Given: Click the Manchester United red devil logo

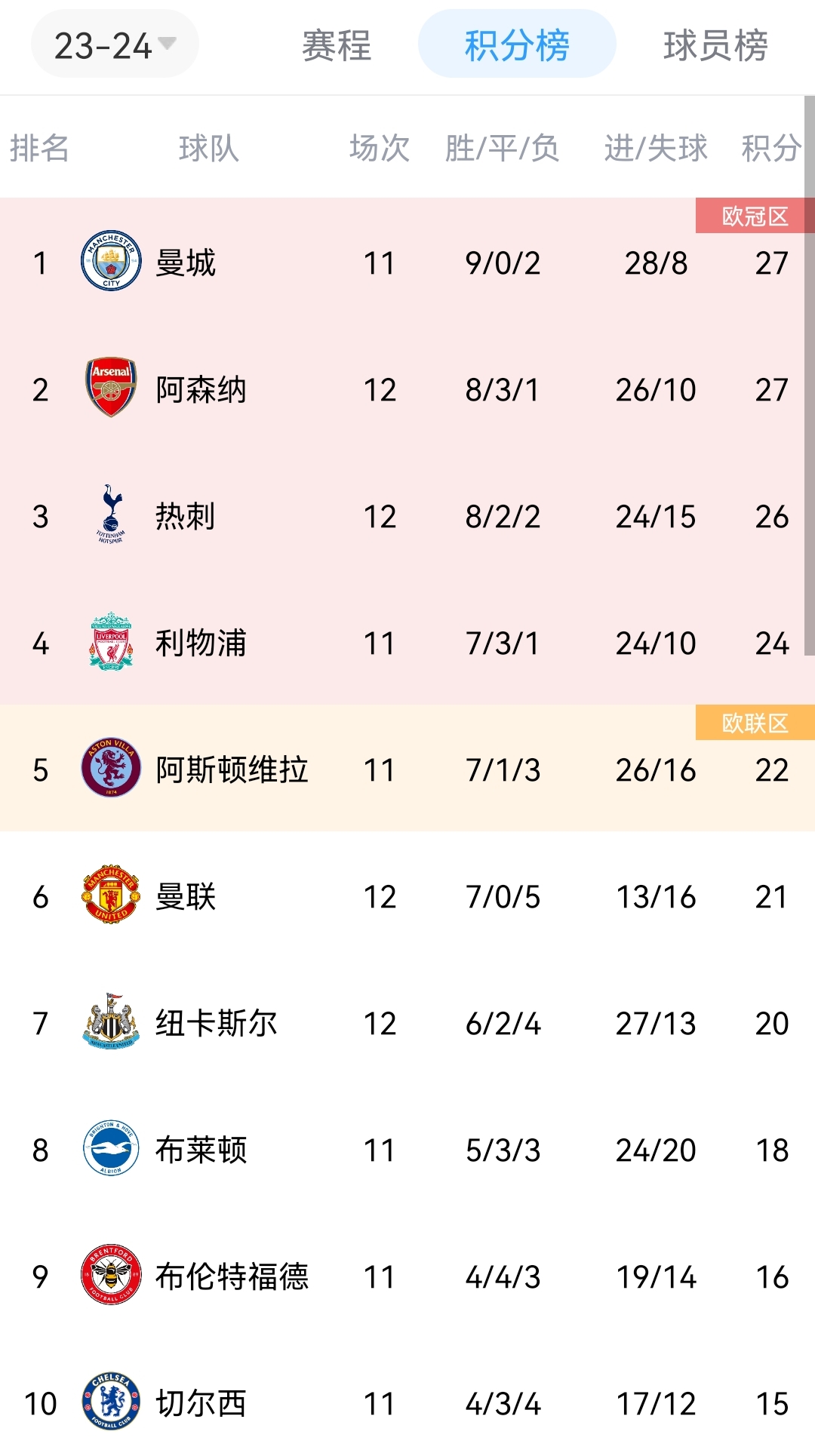Looking at the screenshot, I should click(110, 896).
